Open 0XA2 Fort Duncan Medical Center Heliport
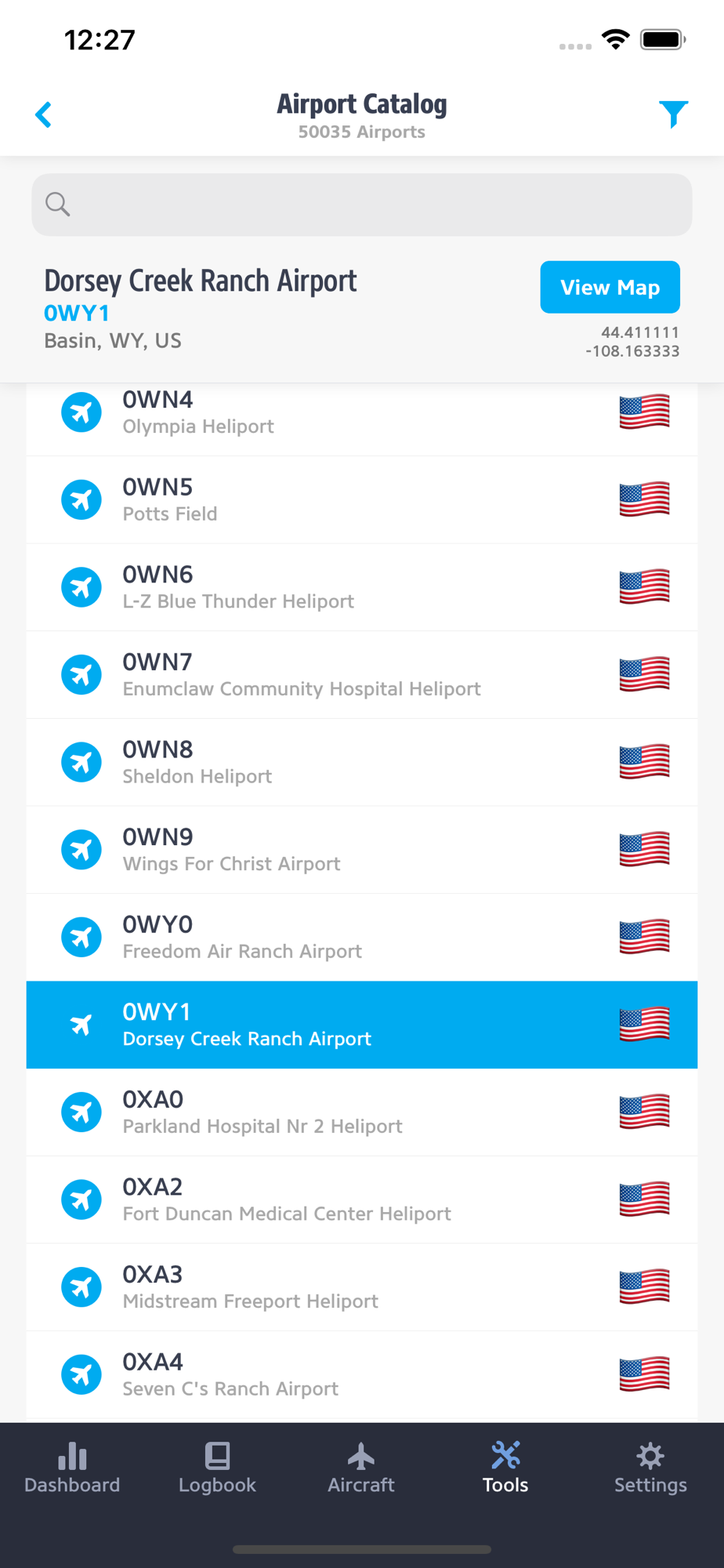The image size is (724, 1568). point(362,1200)
